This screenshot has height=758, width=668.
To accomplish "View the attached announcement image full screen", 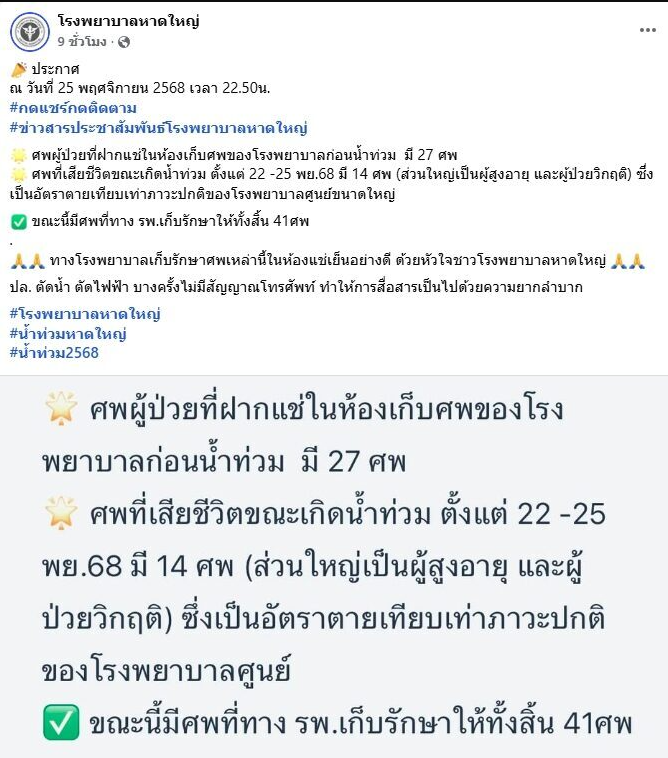I will point(334,566).
